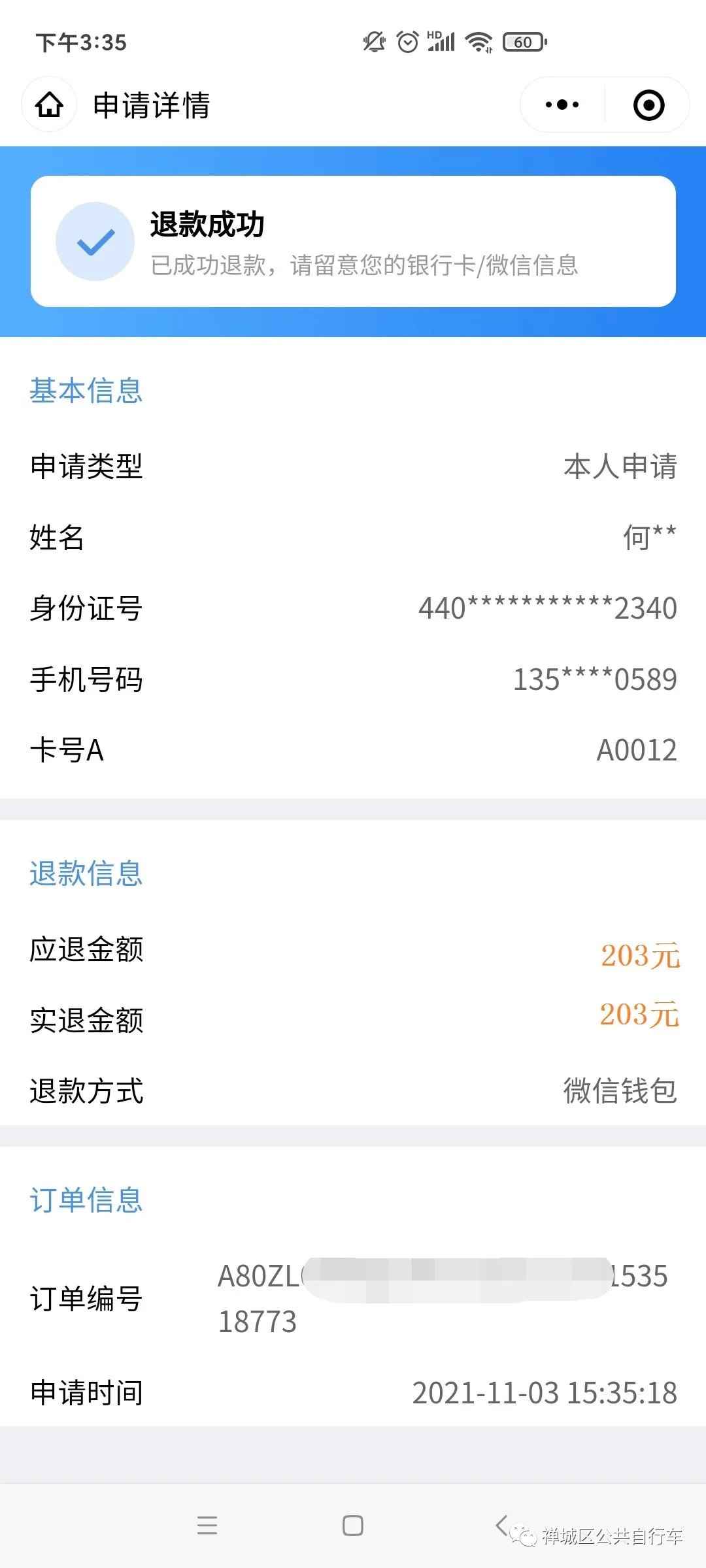Image resolution: width=706 pixels, height=1568 pixels.
Task: Tap the system recent apps button
Action: tap(207, 1525)
